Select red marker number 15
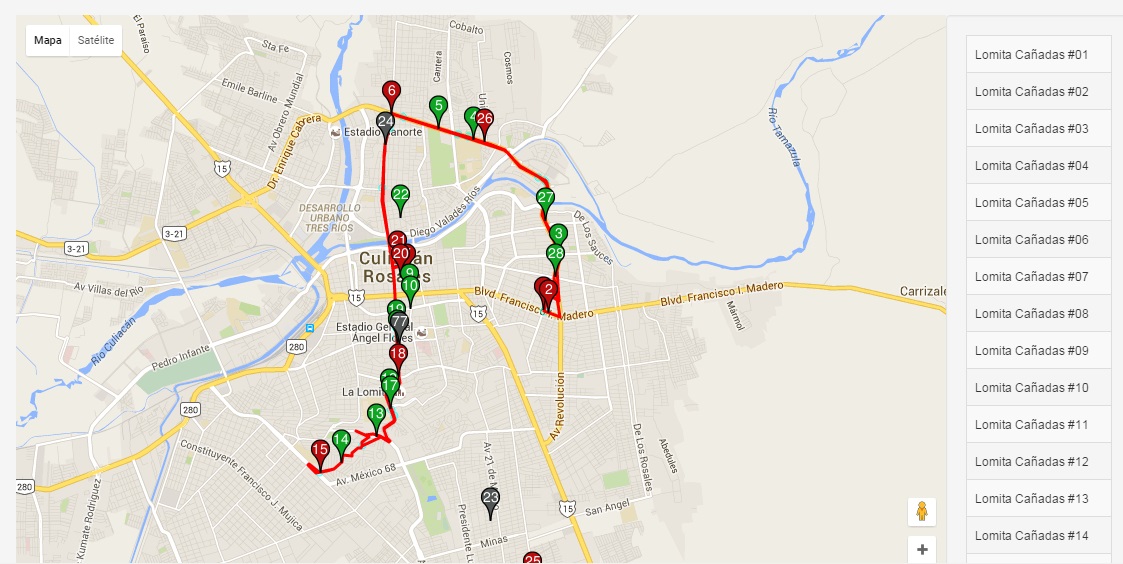The height and width of the screenshot is (564, 1123). 320,452
